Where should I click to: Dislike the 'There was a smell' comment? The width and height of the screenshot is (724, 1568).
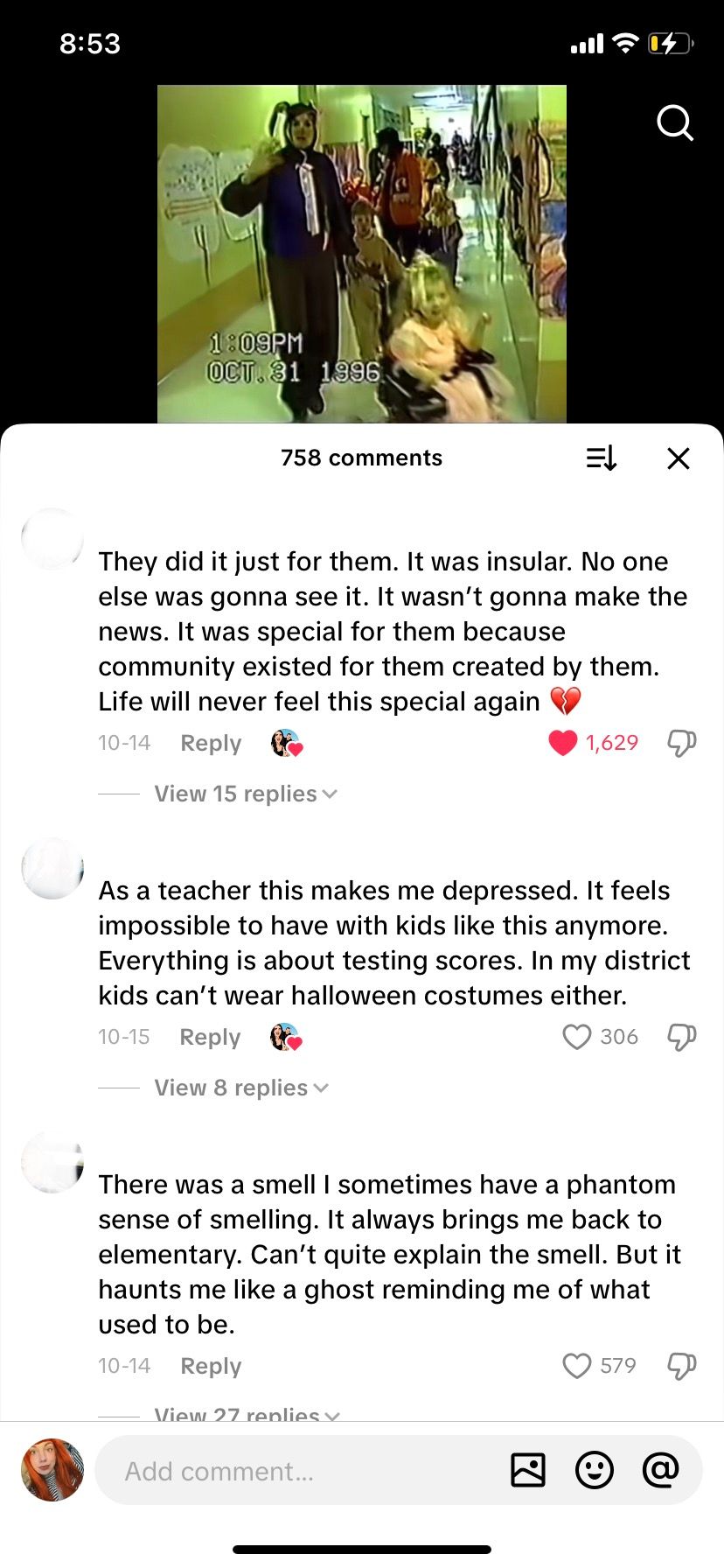681,1366
